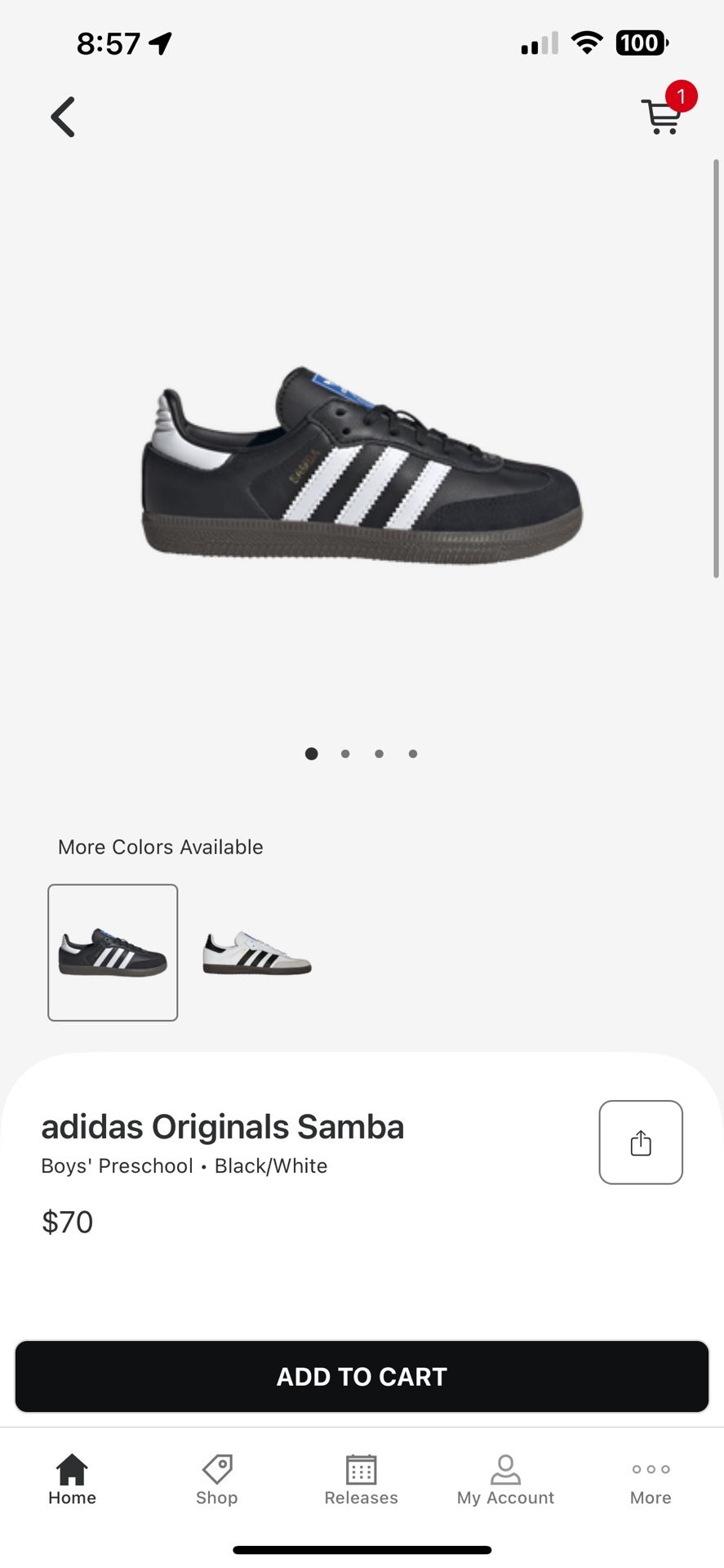724x1568 pixels.
Task: Tap ADD TO CART
Action: [x=362, y=1376]
